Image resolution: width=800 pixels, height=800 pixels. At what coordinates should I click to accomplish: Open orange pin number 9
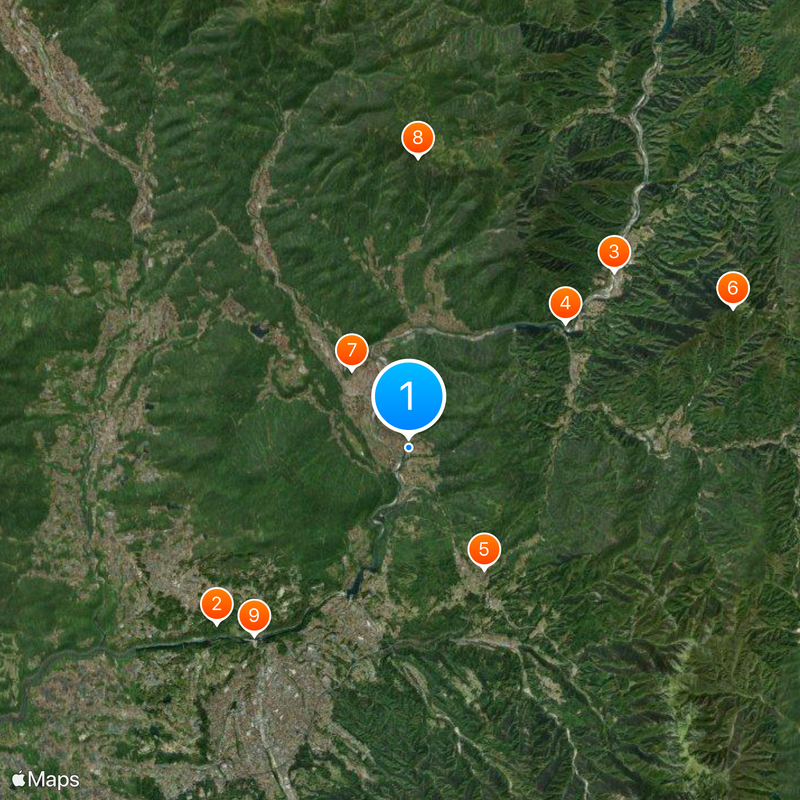[x=254, y=616]
